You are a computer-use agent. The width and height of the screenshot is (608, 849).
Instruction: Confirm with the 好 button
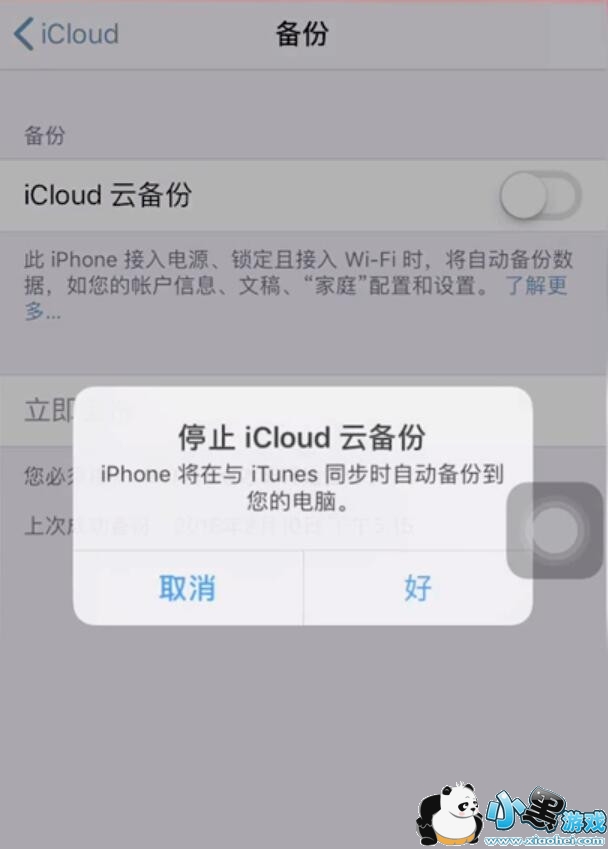point(418,588)
